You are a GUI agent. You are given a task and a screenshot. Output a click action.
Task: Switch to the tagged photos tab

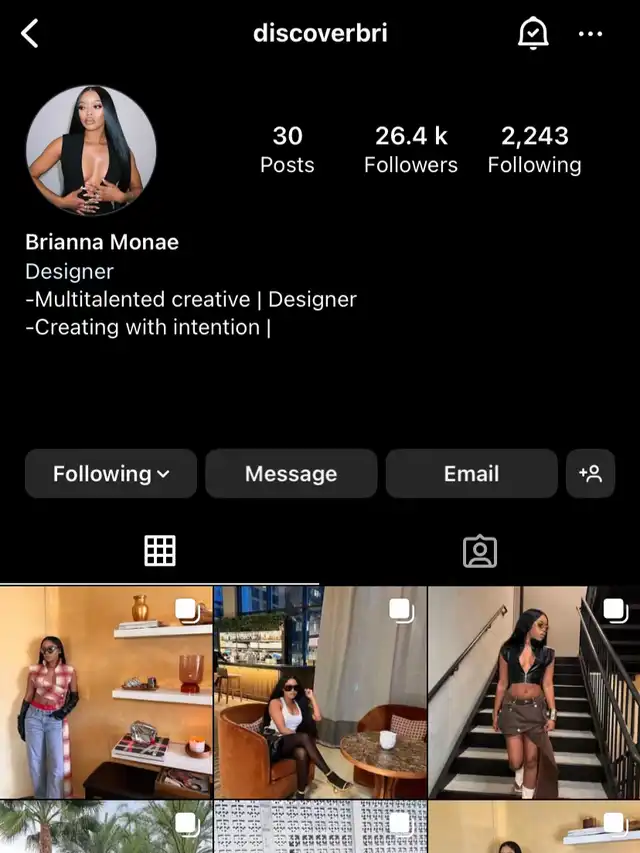pyautogui.click(x=480, y=551)
